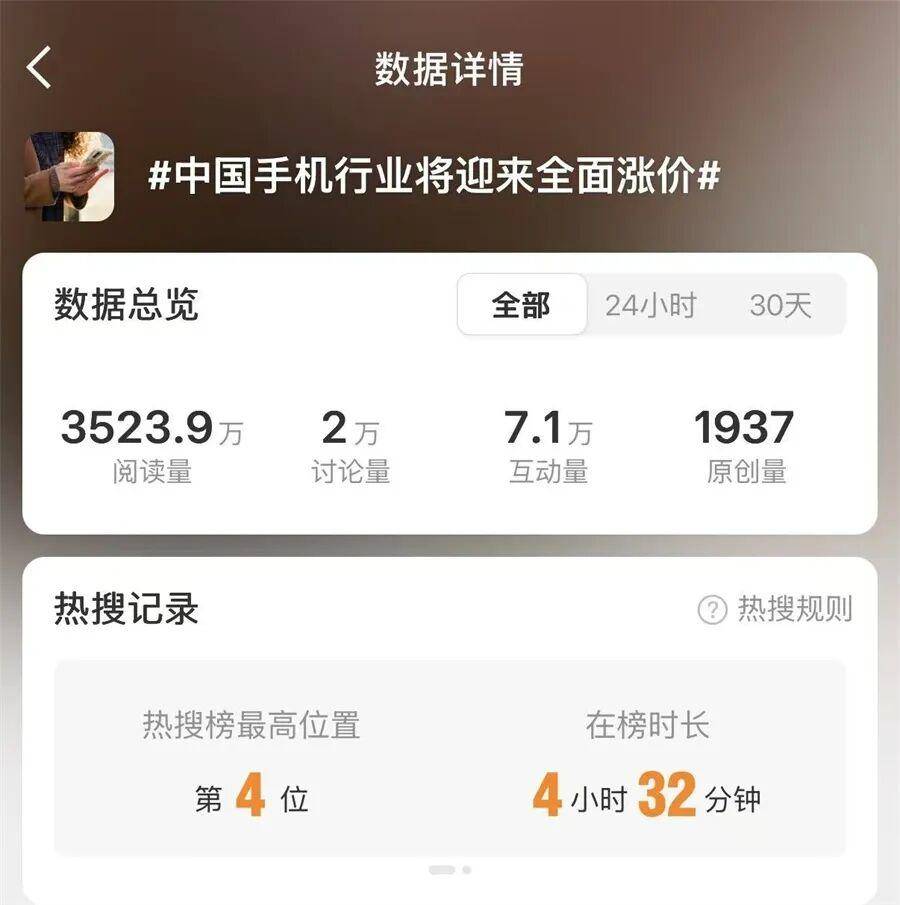Viewport: 900px width, 905px height.
Task: Open the 热搜规则 help link
Action: [x=776, y=608]
